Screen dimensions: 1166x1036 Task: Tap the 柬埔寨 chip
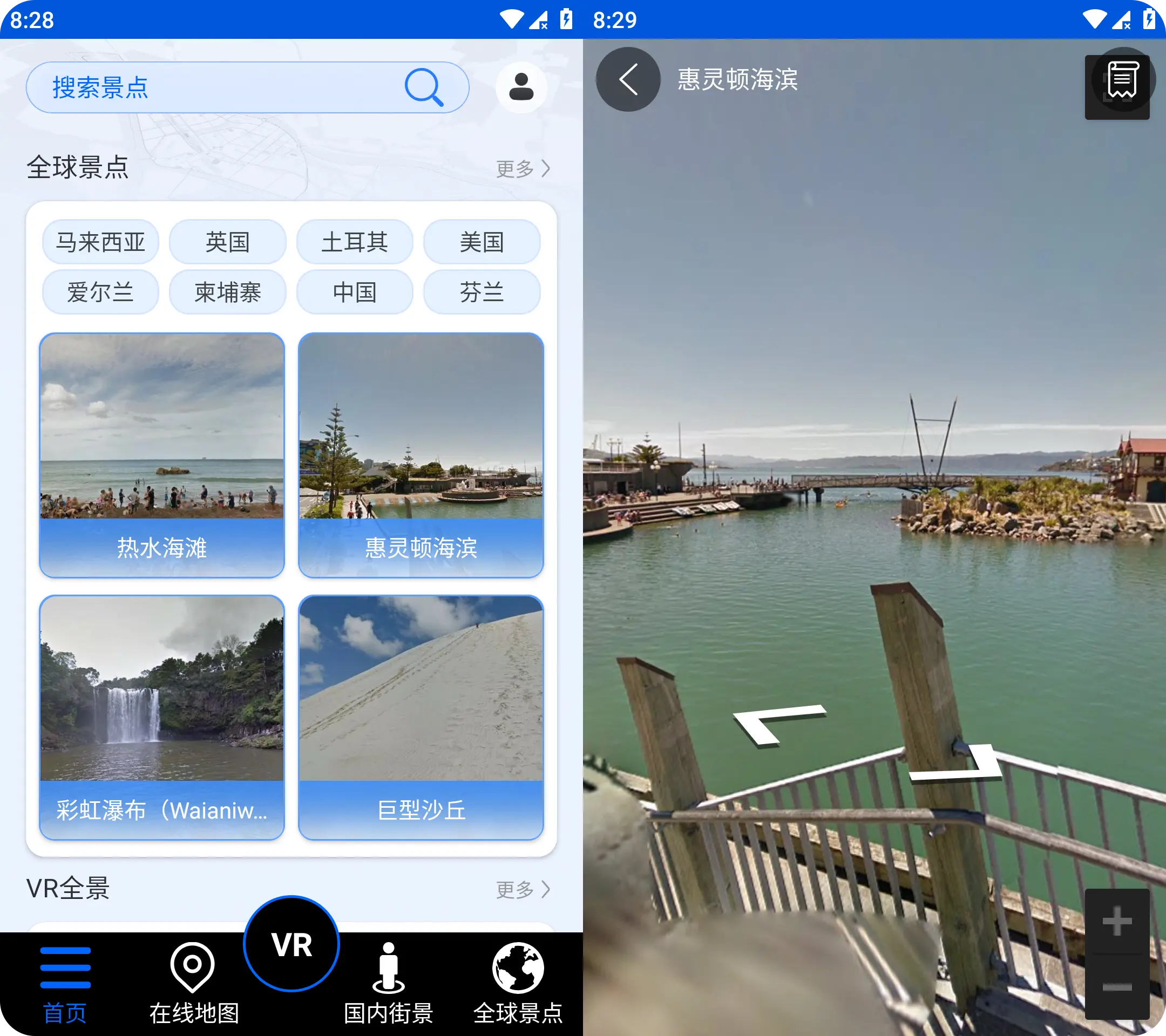228,292
